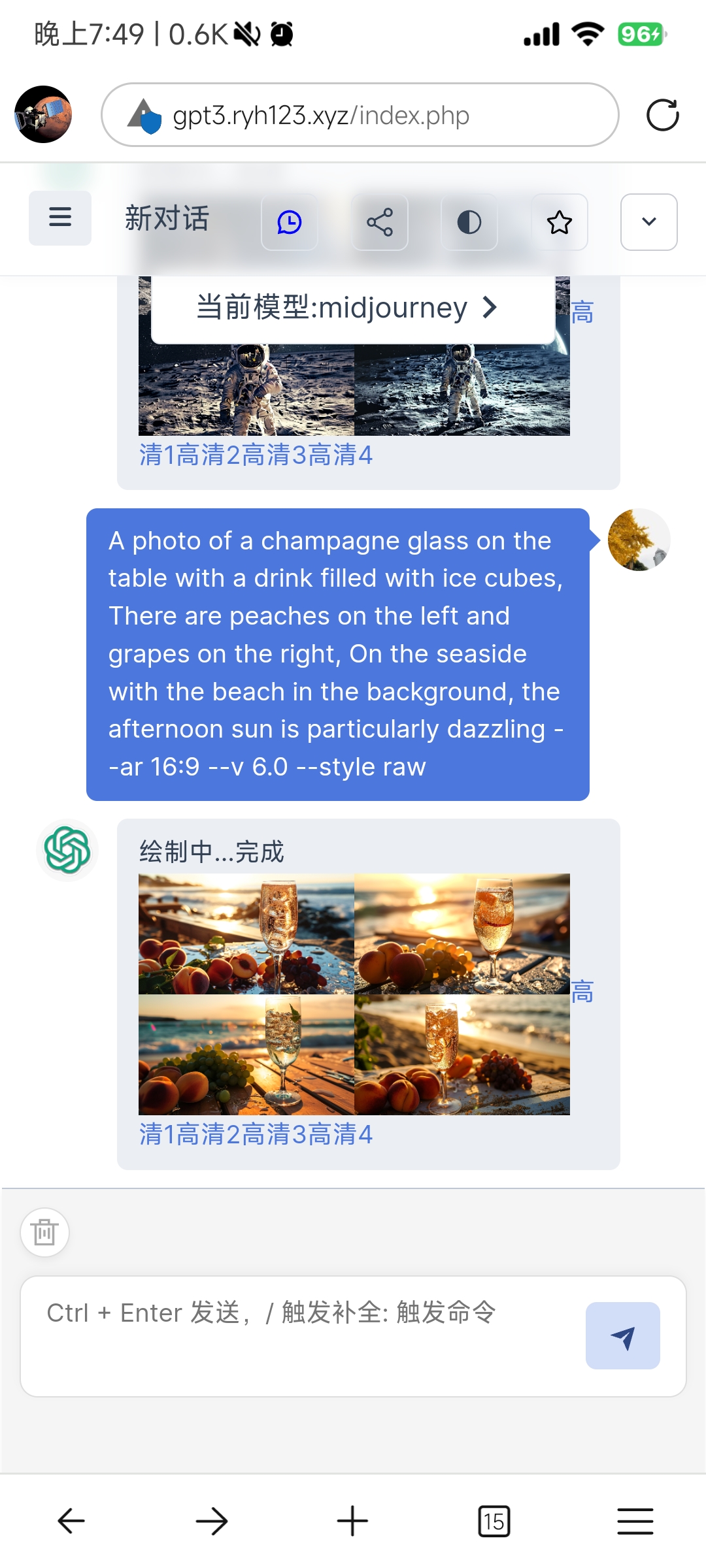The image size is (706, 1568).
Task: Expand the toolbar chevron at top right
Action: coord(648,222)
